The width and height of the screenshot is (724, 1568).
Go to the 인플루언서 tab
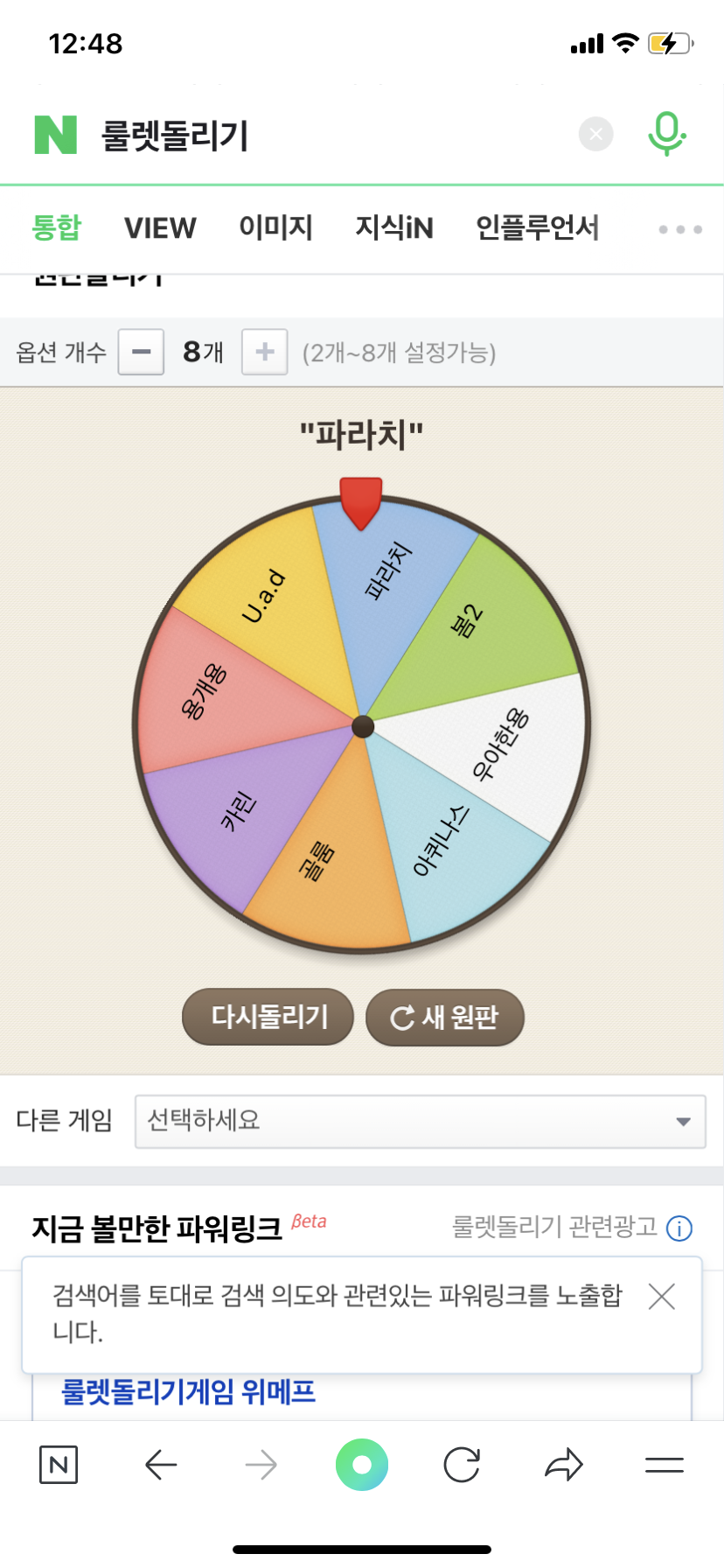pyautogui.click(x=537, y=228)
